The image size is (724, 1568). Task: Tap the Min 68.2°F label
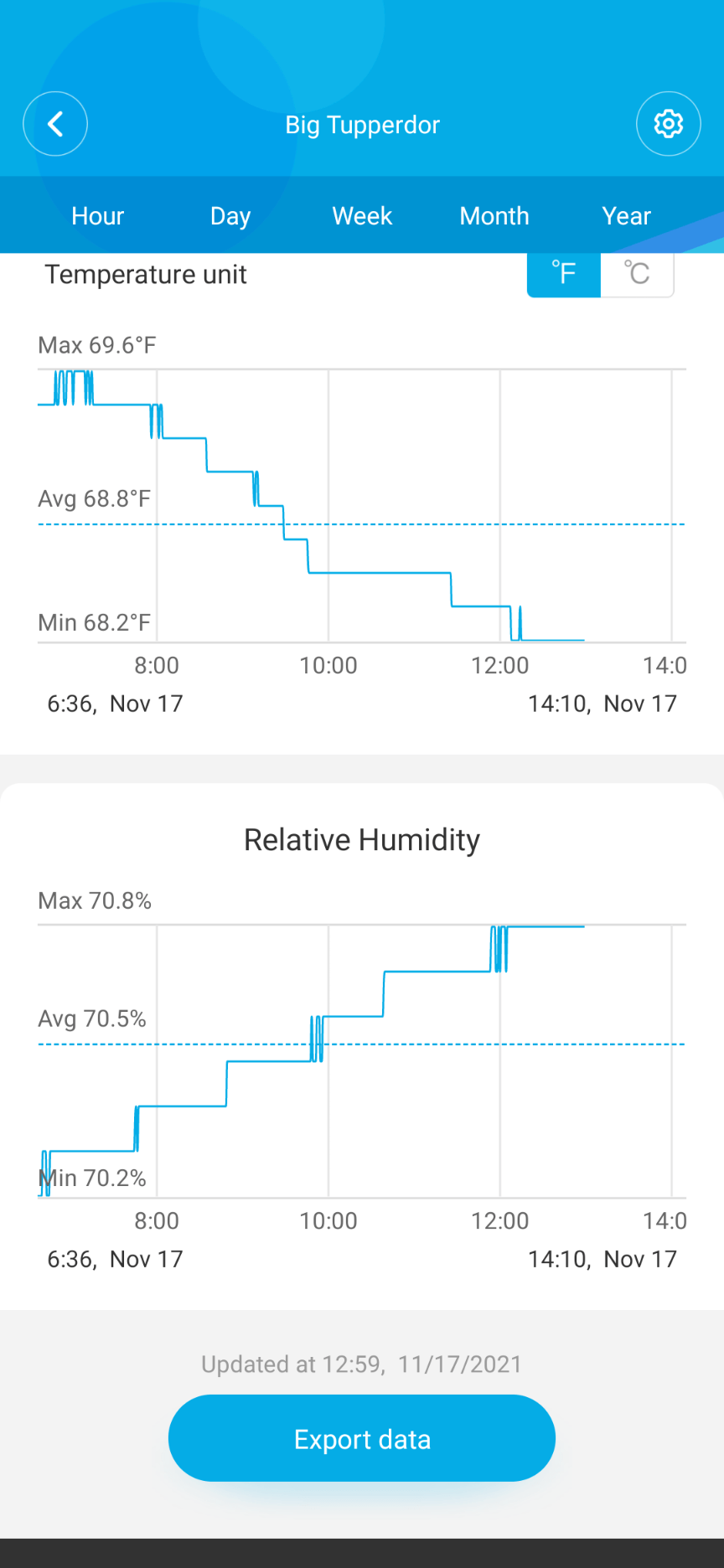94,622
